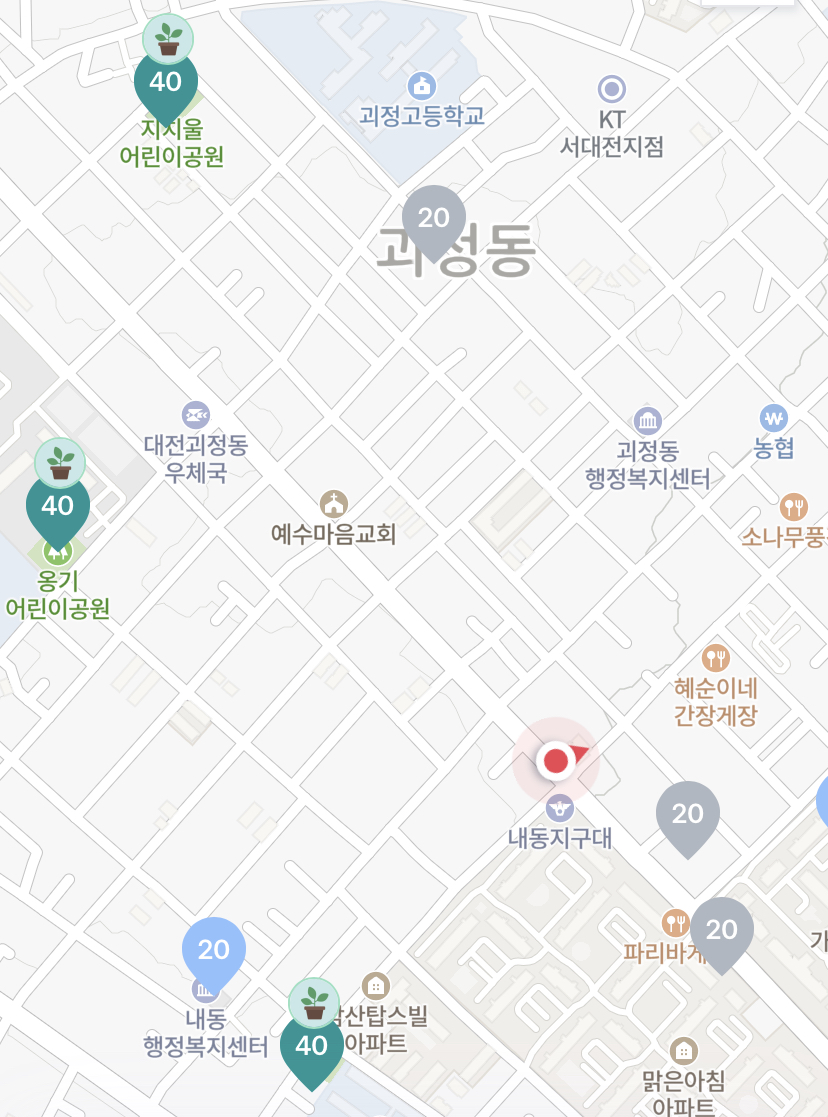The image size is (828, 1117).
Task: Open the 괴정고등학교 place marker
Action: point(422,86)
